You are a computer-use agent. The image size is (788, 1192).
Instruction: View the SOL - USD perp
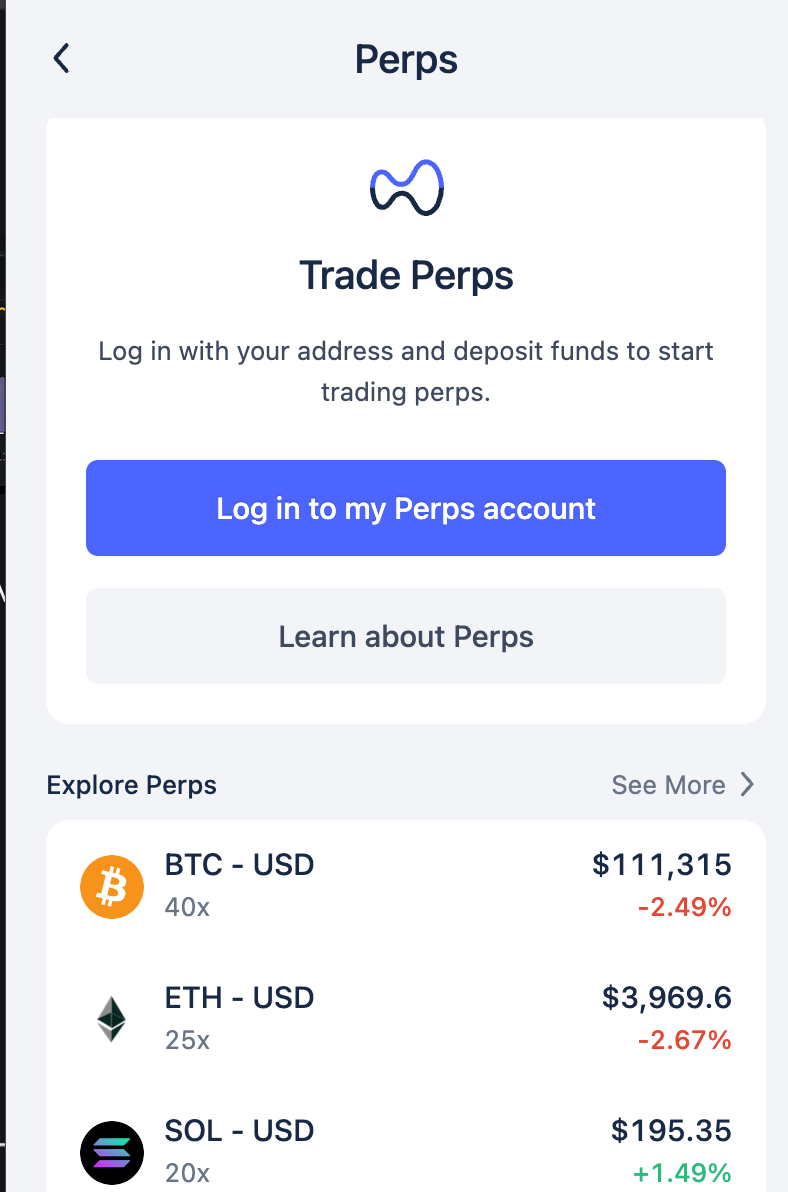(x=406, y=1148)
